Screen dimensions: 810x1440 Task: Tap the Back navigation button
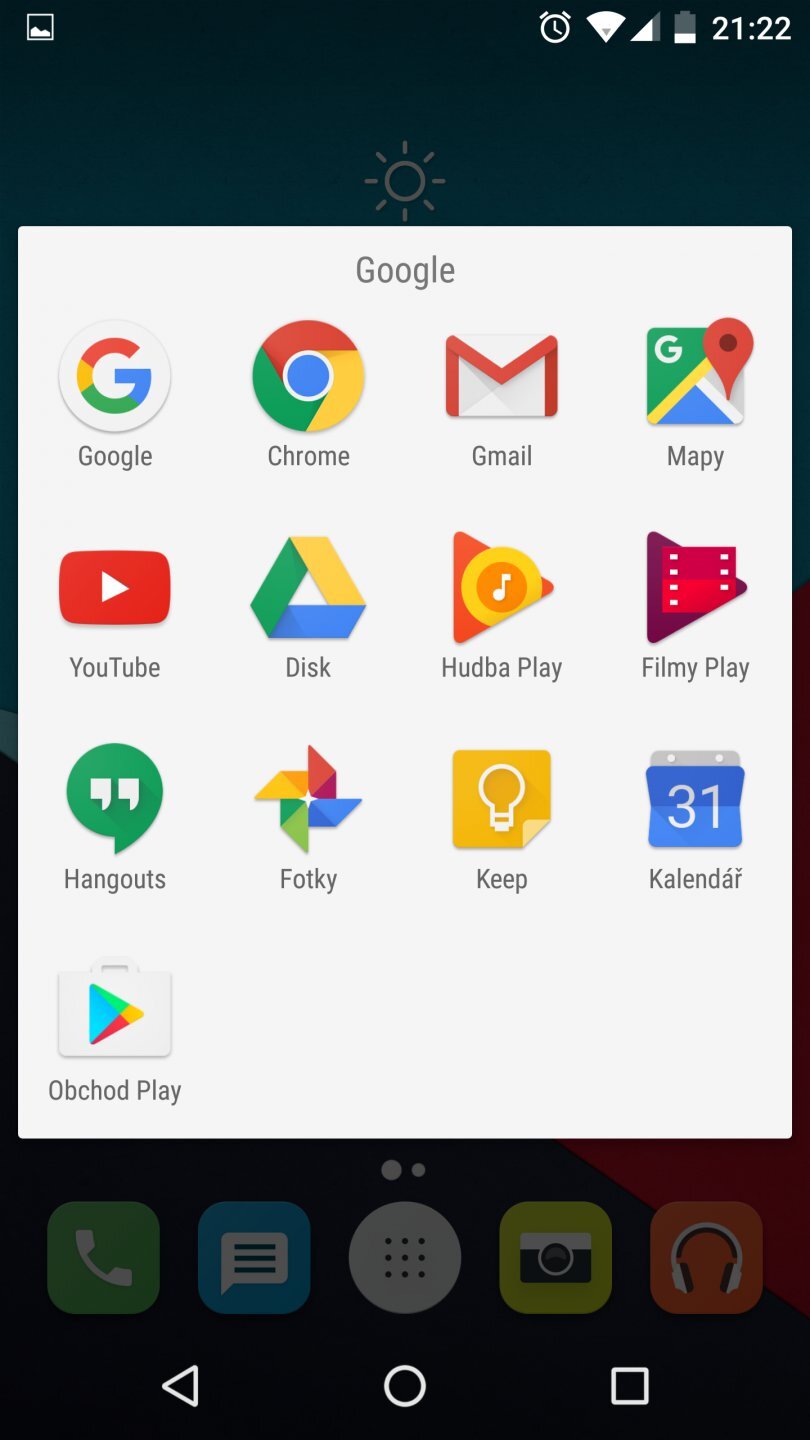coord(180,1387)
